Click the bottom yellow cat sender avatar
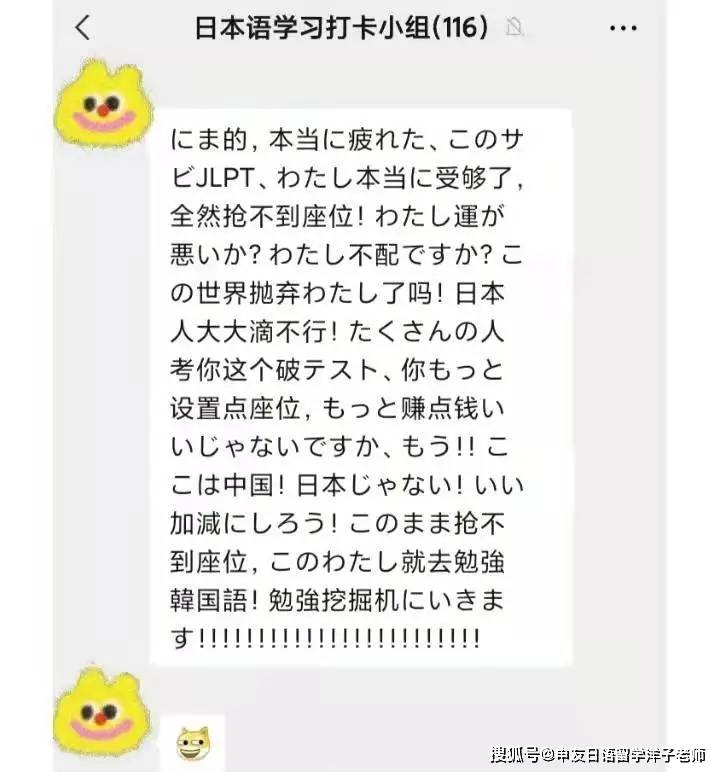 click(x=103, y=710)
